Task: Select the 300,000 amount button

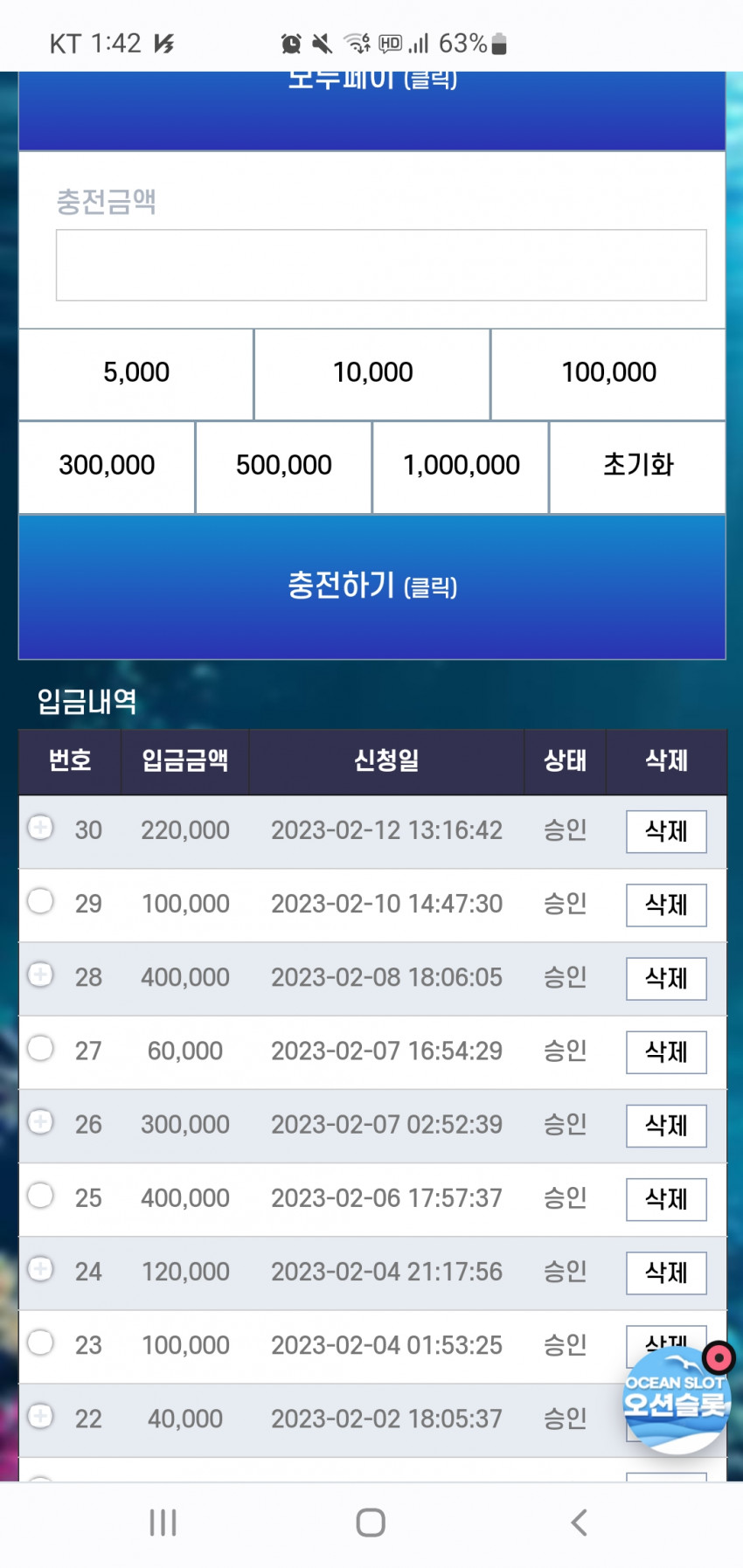Action: (x=107, y=467)
